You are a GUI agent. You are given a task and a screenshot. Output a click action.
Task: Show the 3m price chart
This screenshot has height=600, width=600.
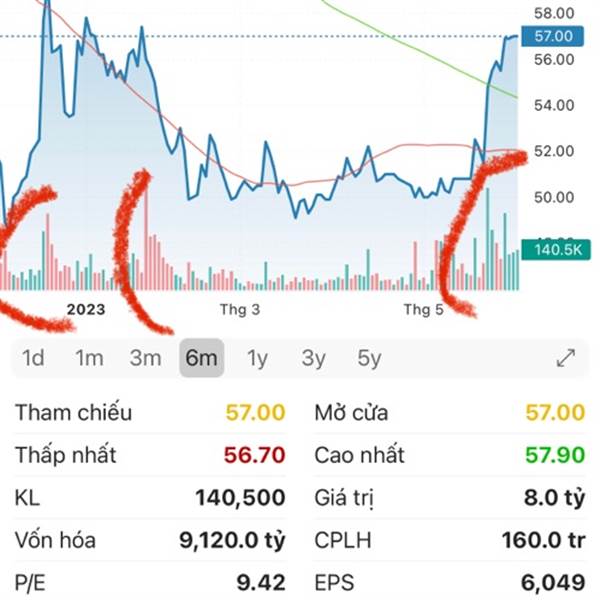click(145, 358)
